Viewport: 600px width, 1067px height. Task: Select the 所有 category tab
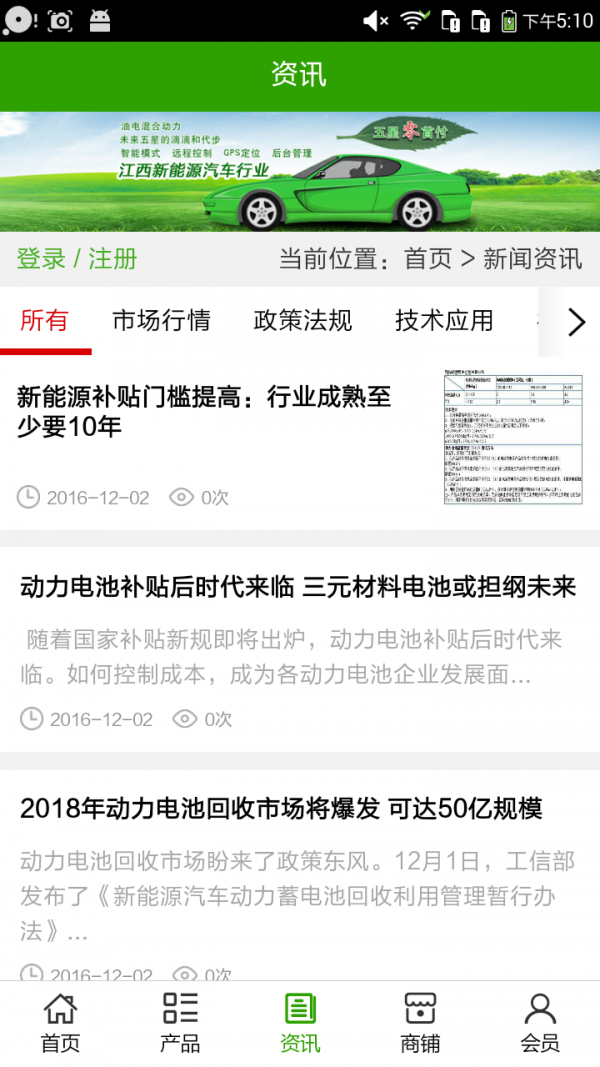pos(45,320)
